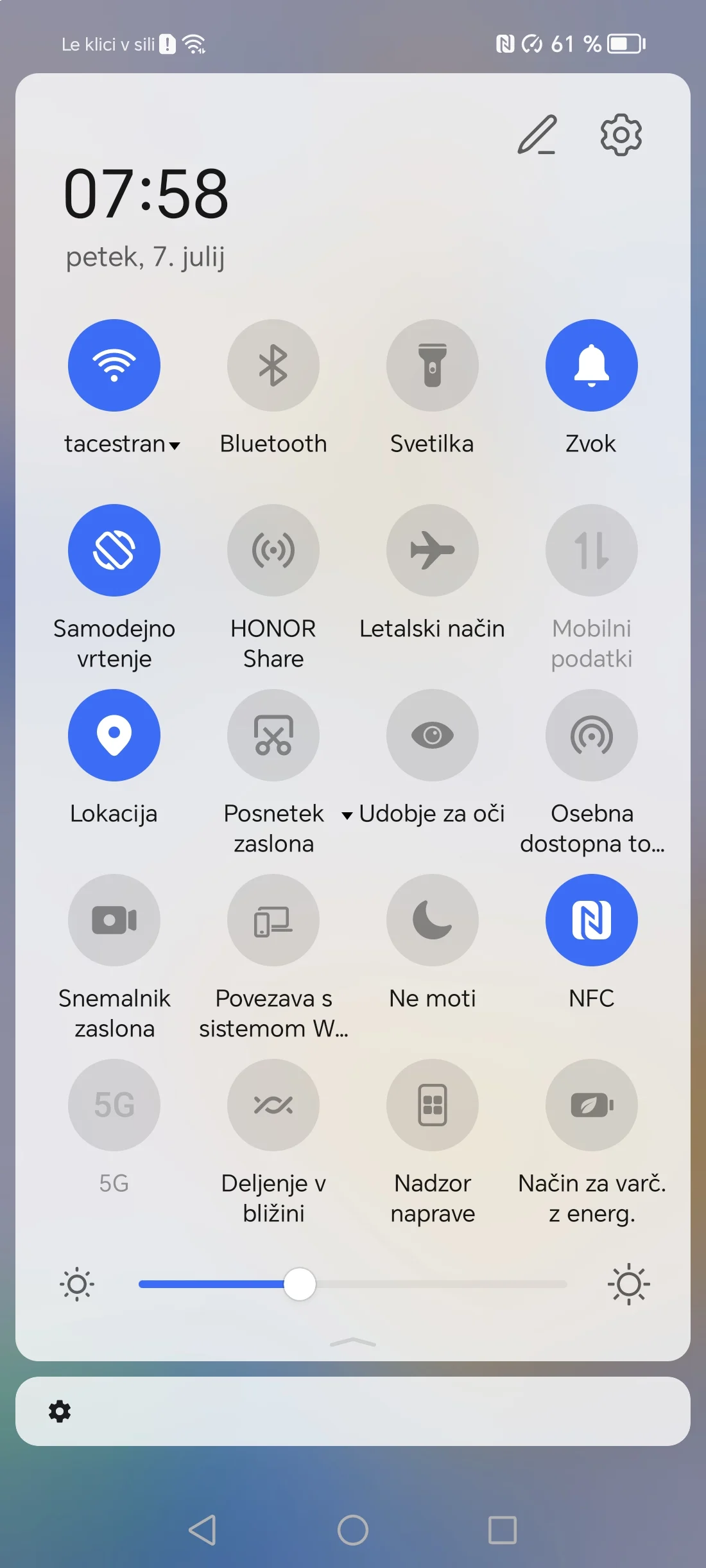Turn on Letalski način airplane mode
The width and height of the screenshot is (706, 1568).
click(433, 550)
